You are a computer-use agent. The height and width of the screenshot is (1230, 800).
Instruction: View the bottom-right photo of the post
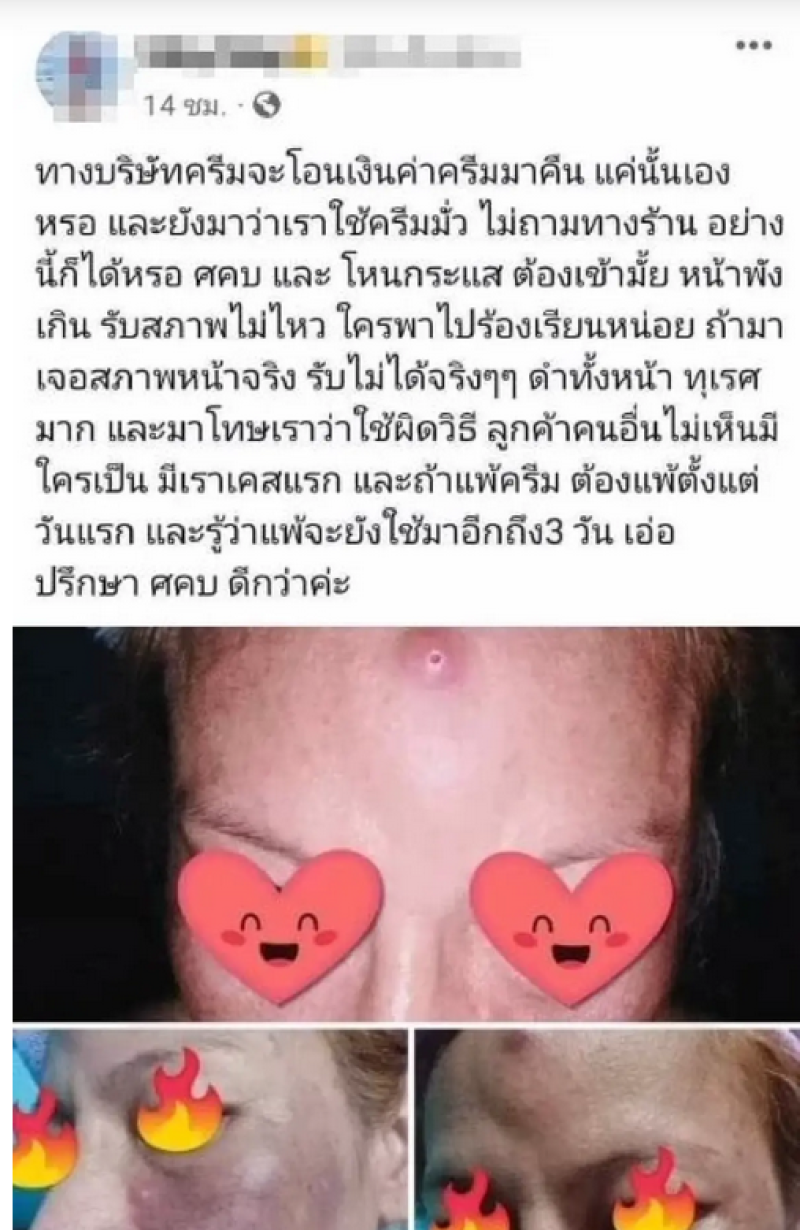click(x=608, y=1128)
